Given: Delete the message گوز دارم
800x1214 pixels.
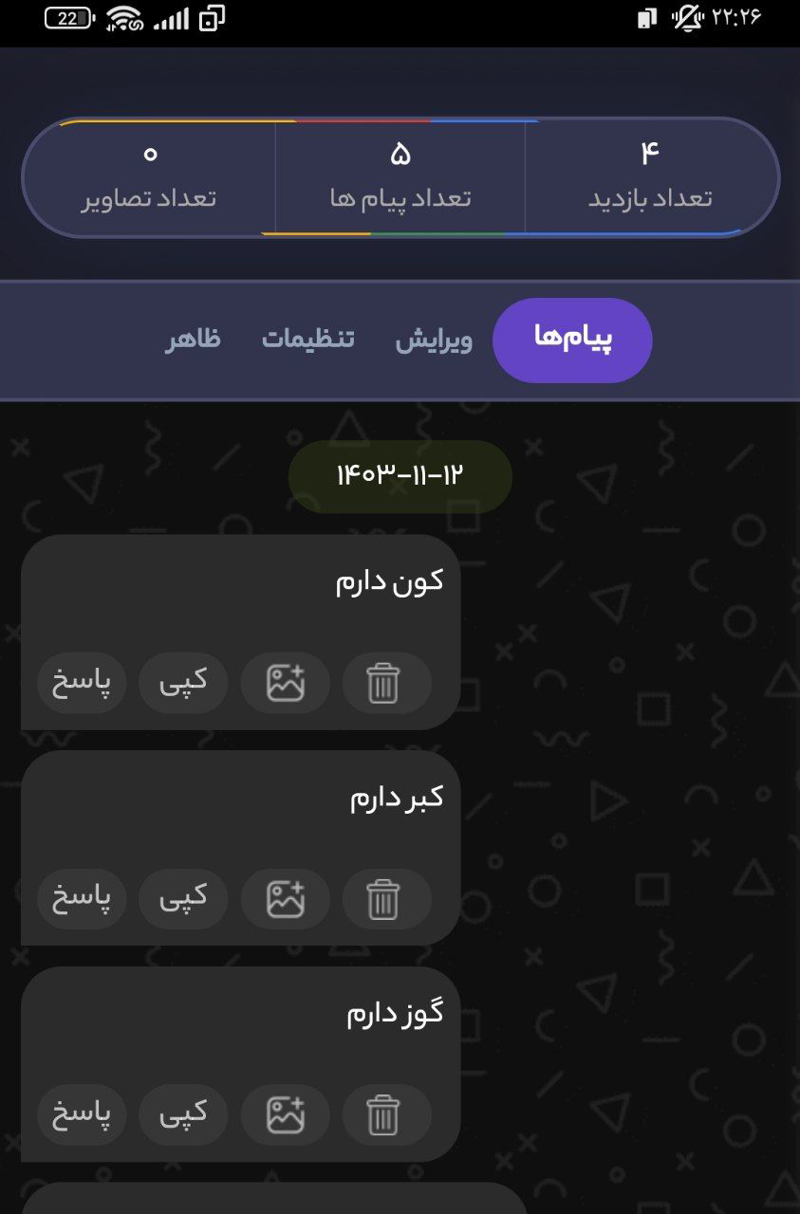Looking at the screenshot, I should pos(384,1115).
